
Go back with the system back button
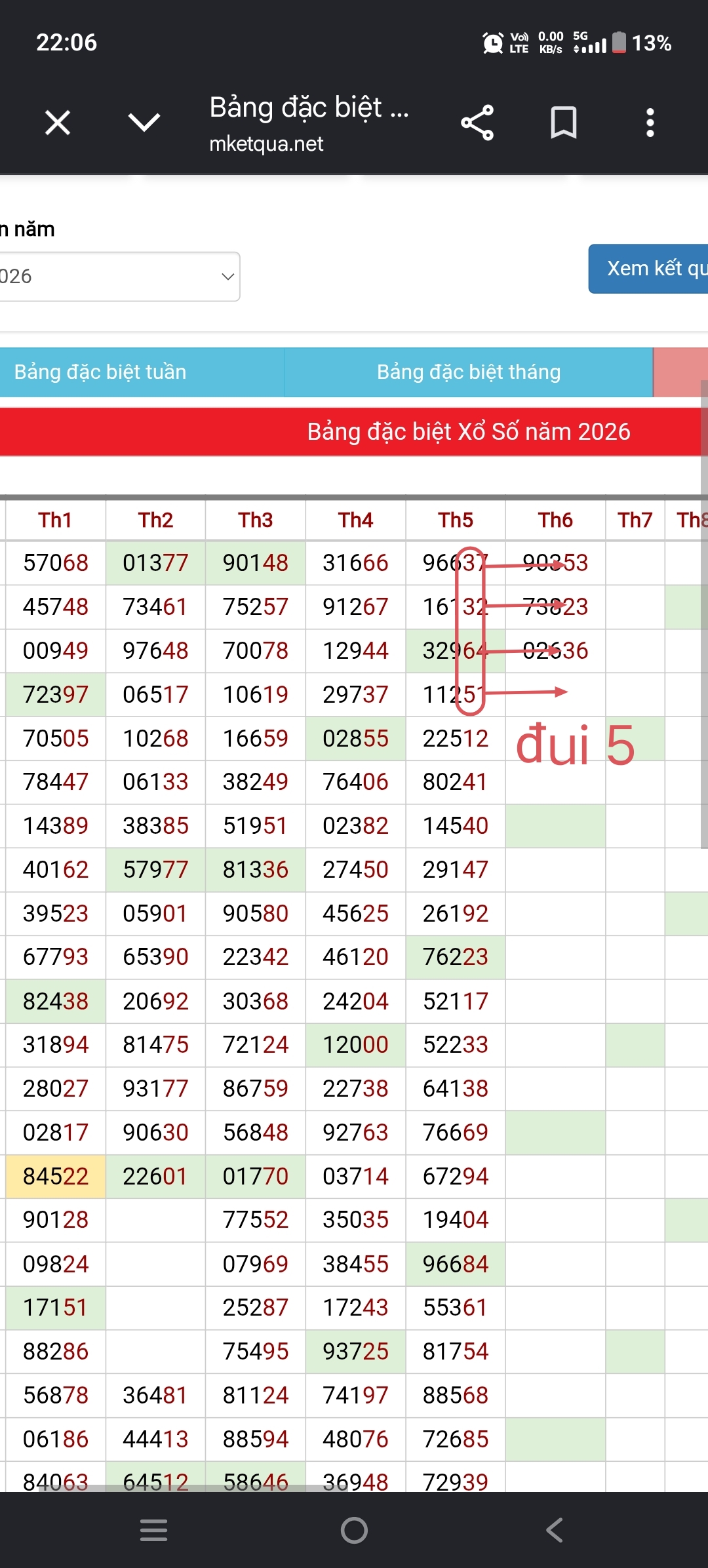[555, 1531]
